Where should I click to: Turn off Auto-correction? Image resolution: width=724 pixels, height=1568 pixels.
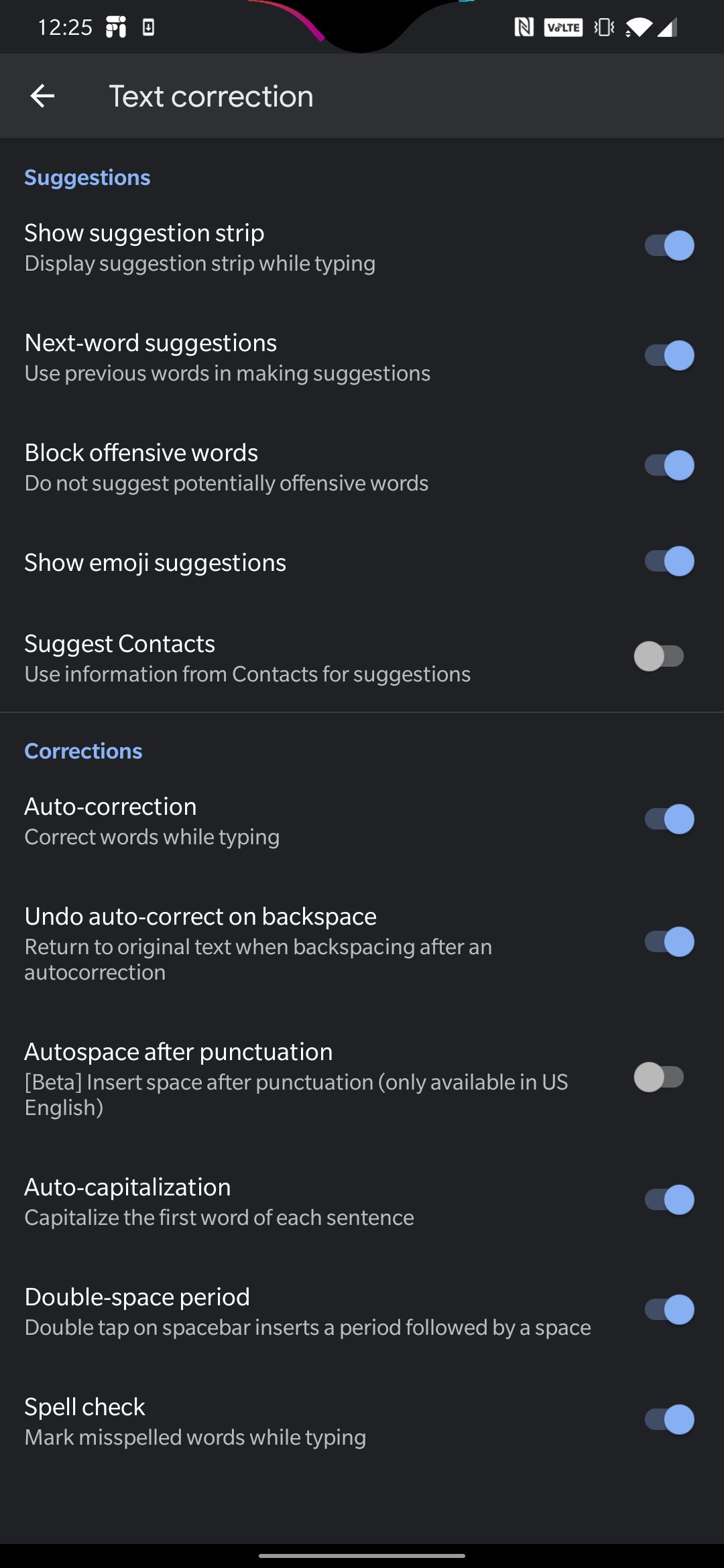tap(666, 819)
